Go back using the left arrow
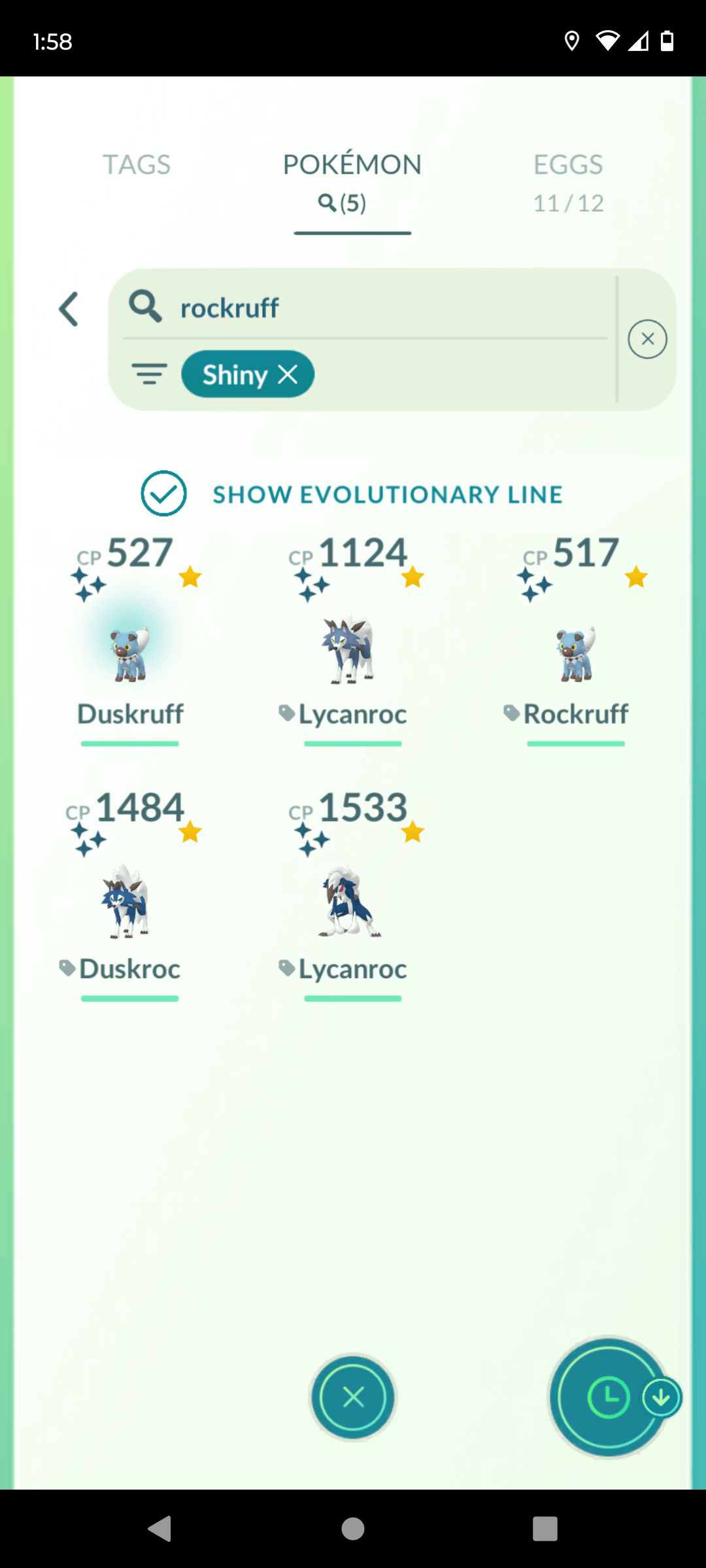Image resolution: width=706 pixels, height=1568 pixels. (x=69, y=309)
